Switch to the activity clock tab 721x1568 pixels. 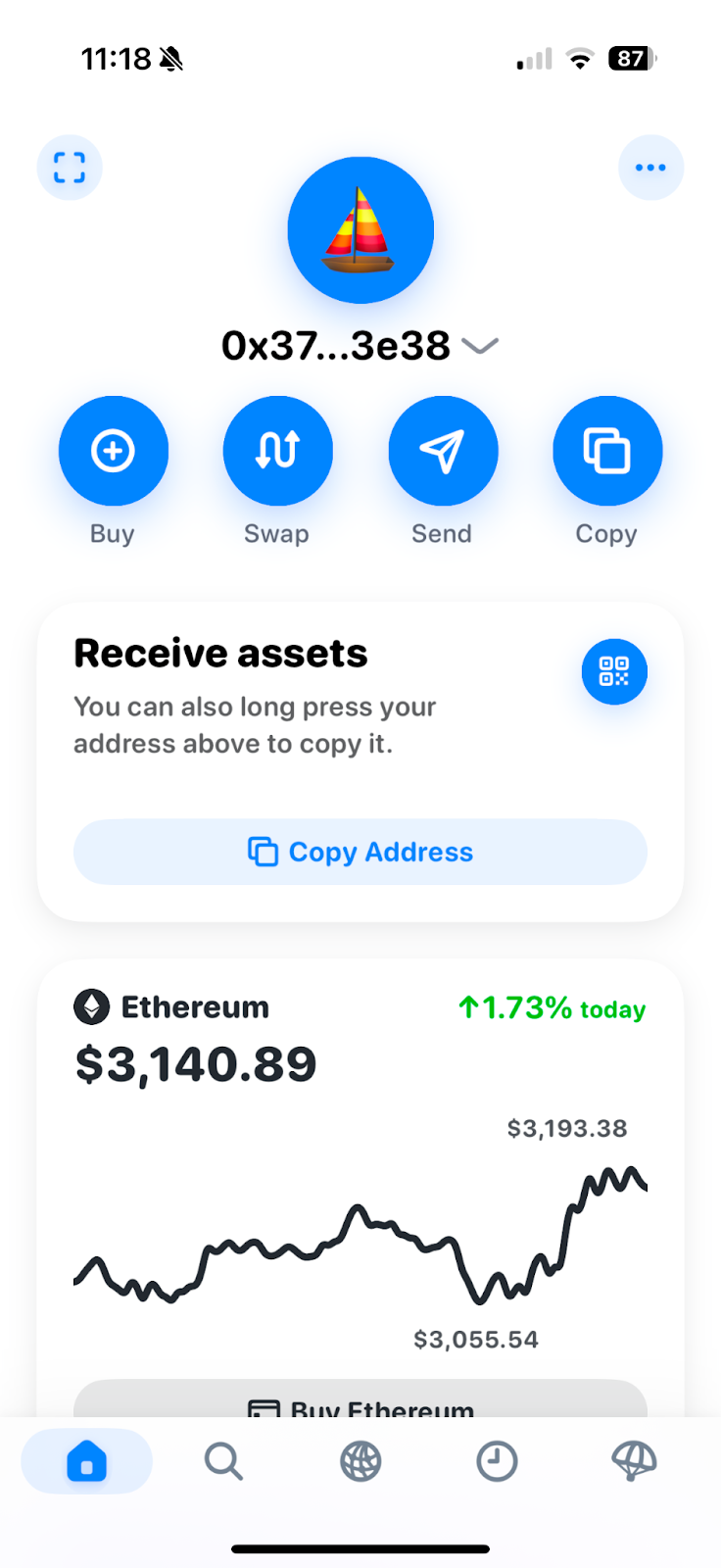point(497,1461)
